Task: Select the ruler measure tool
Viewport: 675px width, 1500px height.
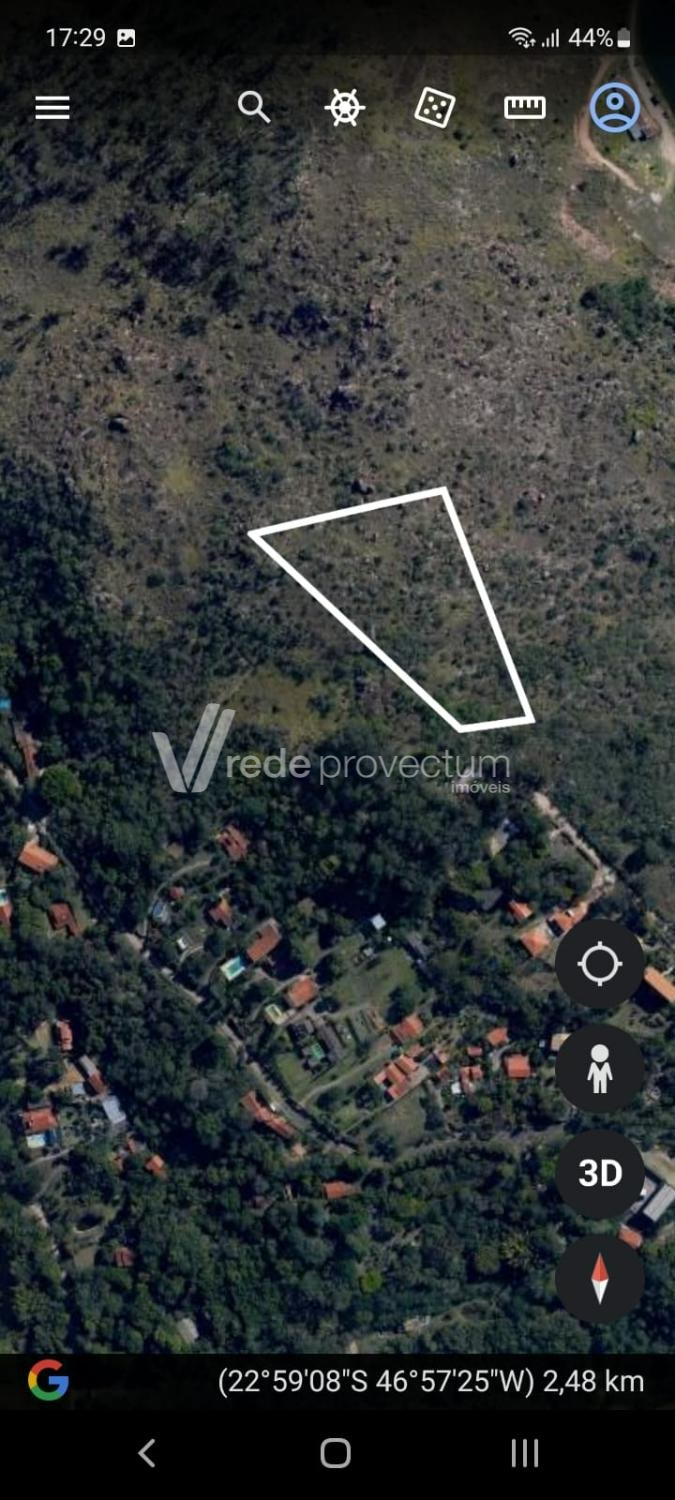Action: click(x=525, y=108)
